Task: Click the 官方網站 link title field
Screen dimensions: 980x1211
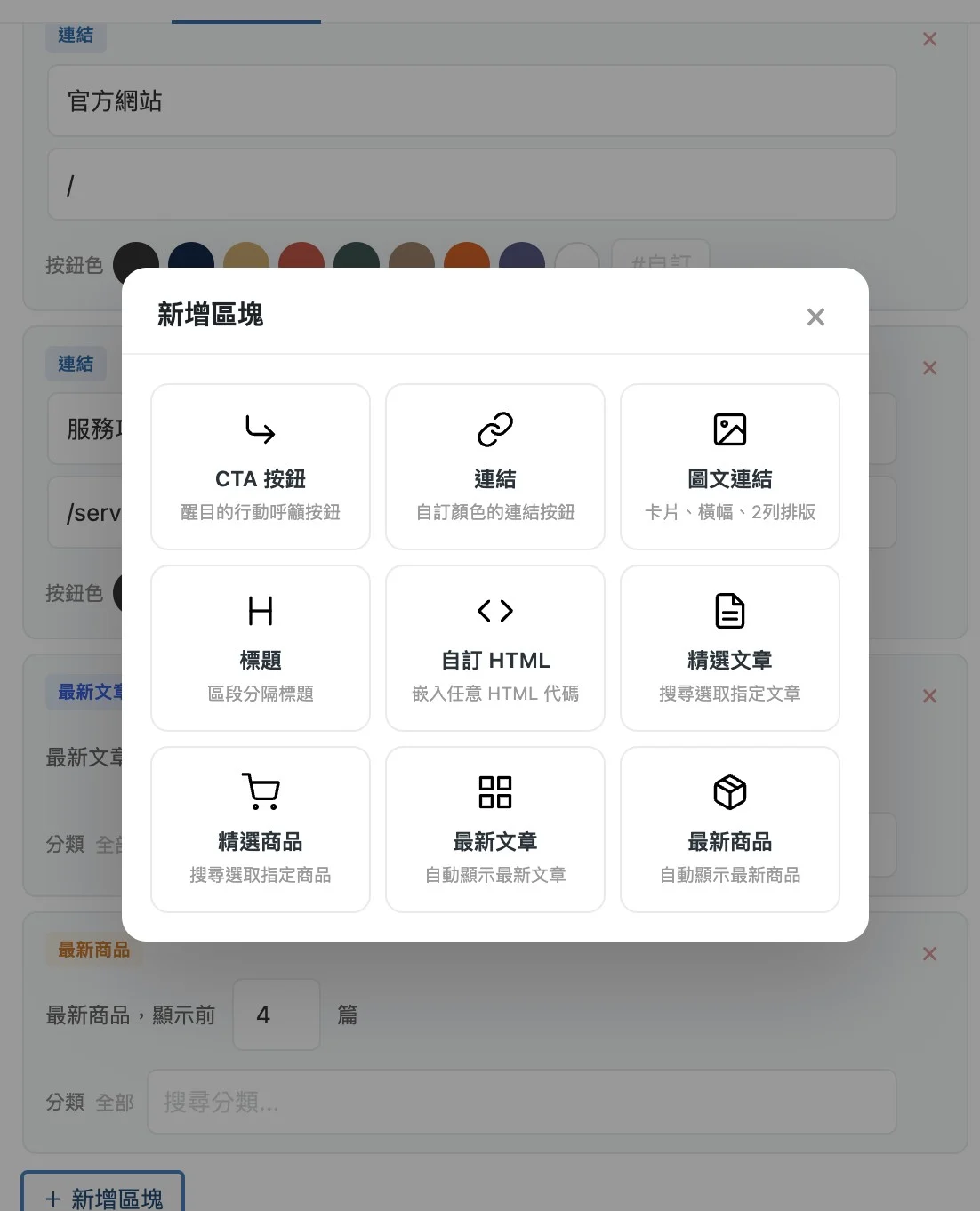Action: click(x=471, y=100)
